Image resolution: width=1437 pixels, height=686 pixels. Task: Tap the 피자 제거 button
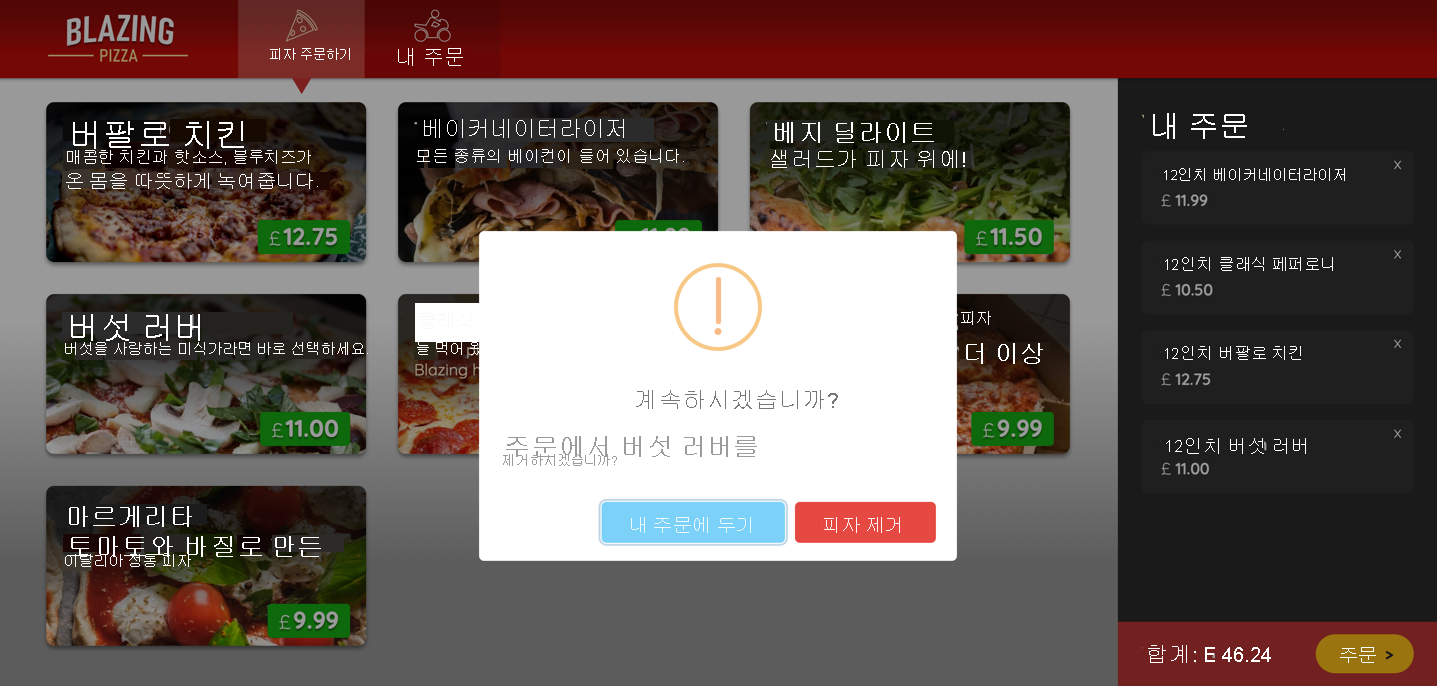[865, 523]
